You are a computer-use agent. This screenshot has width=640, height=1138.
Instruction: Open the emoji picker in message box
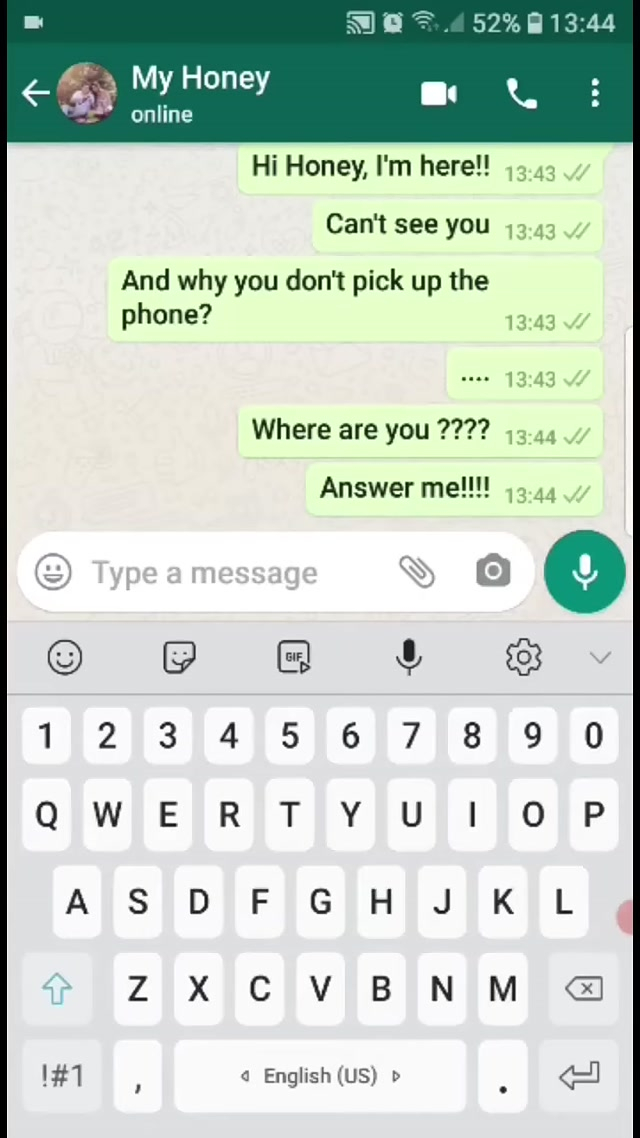coord(53,572)
